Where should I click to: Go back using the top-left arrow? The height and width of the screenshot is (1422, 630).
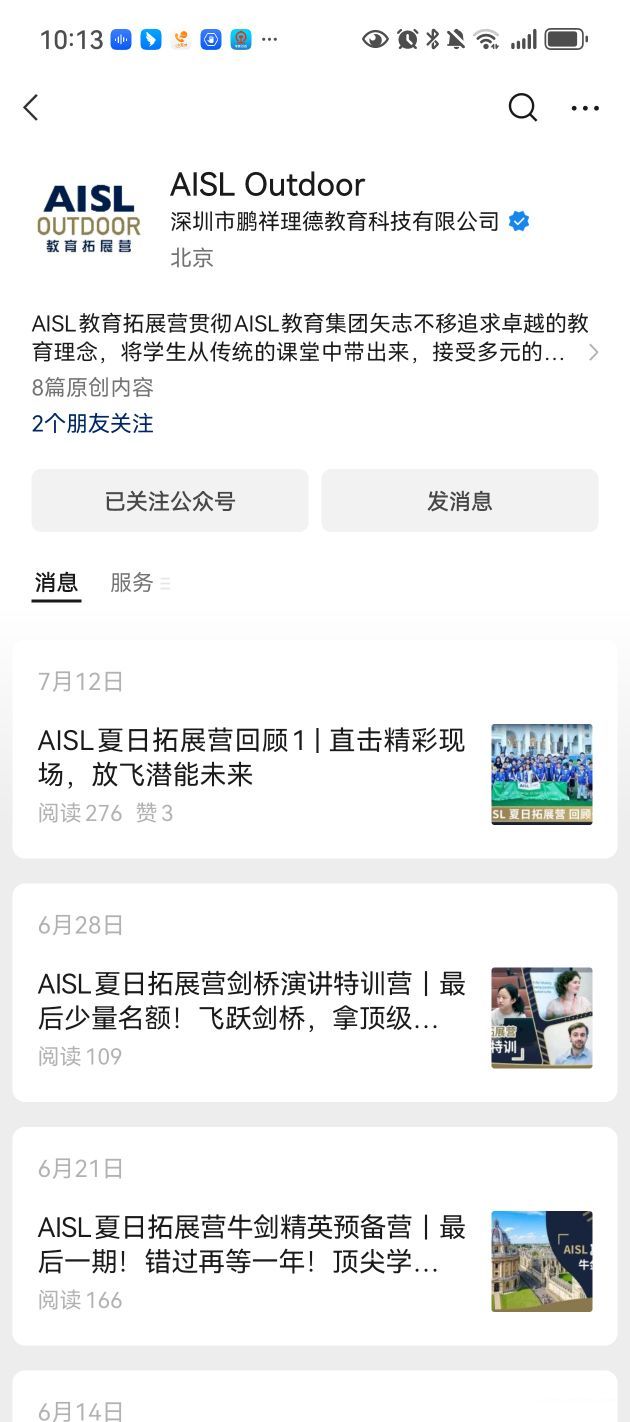pos(31,108)
